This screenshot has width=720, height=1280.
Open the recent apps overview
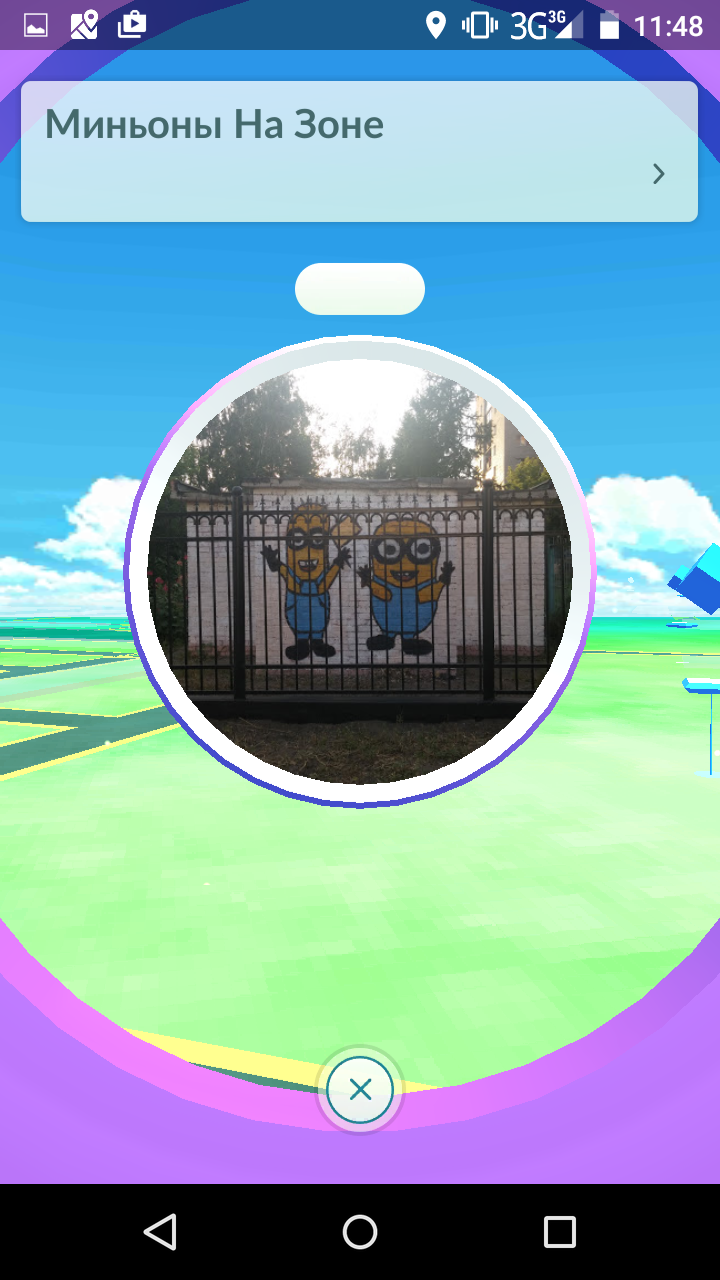(560, 1232)
